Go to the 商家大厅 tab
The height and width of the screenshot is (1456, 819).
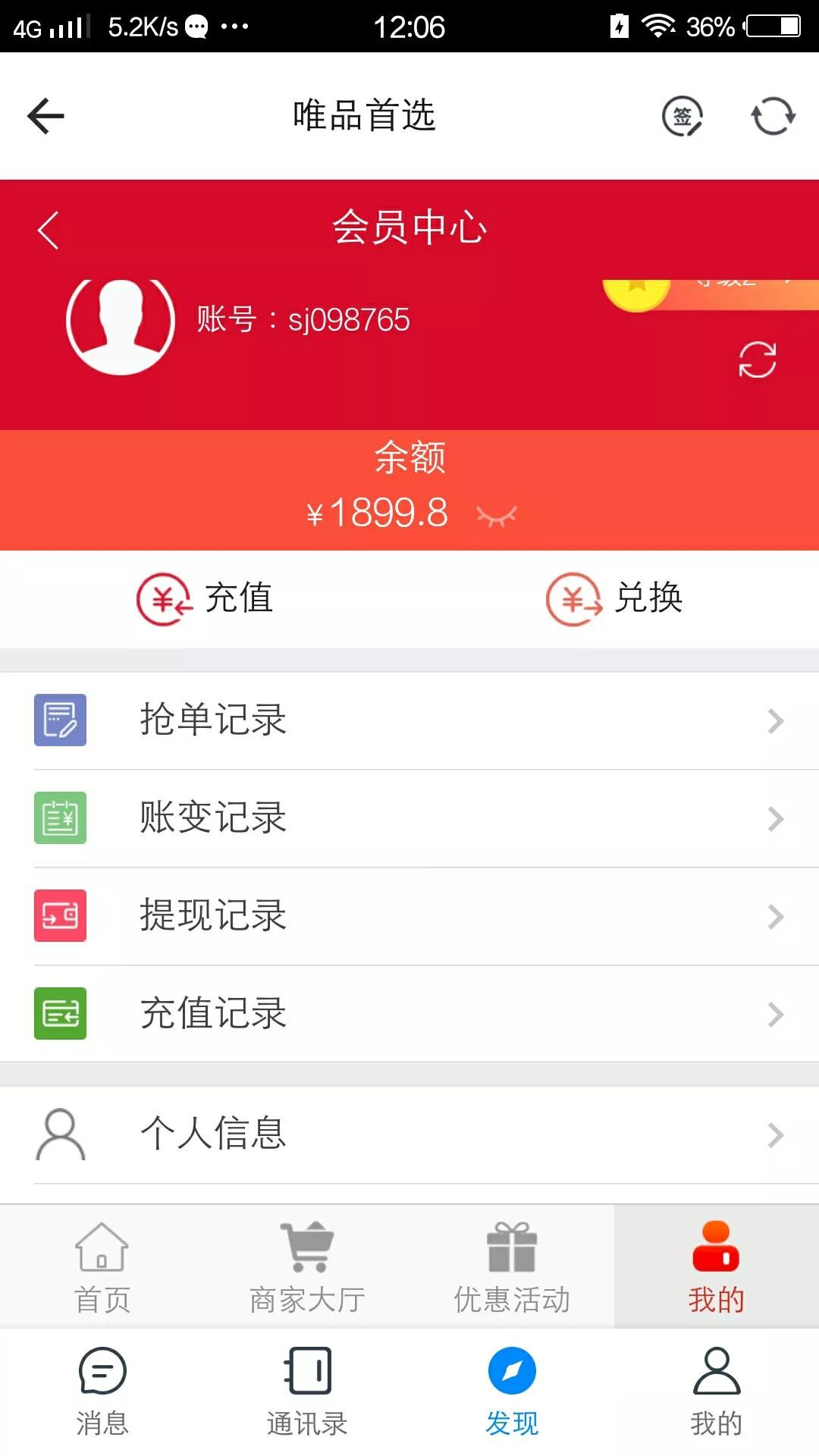coord(307,1266)
